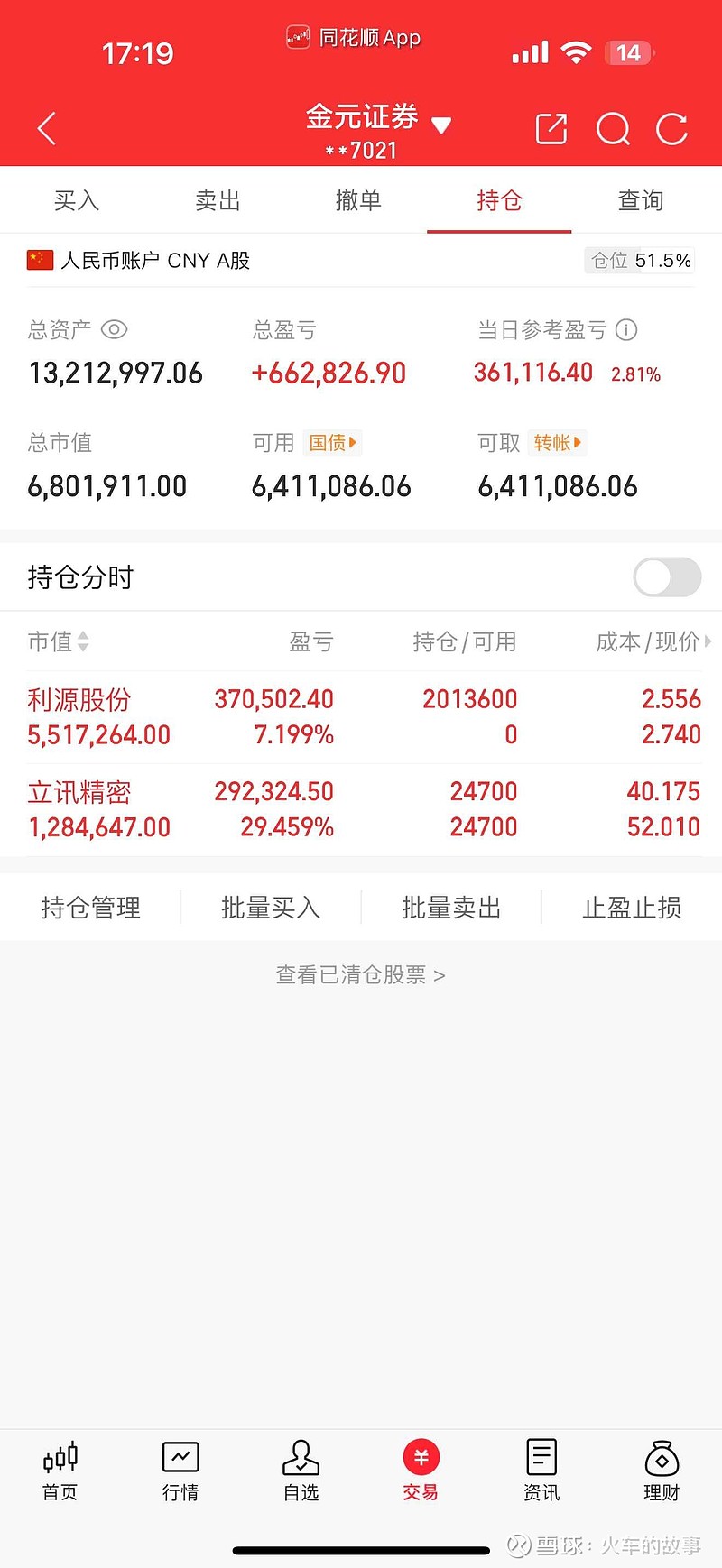722x1568 pixels.
Task: Open 止盈止损 settings
Action: pyautogui.click(x=632, y=908)
